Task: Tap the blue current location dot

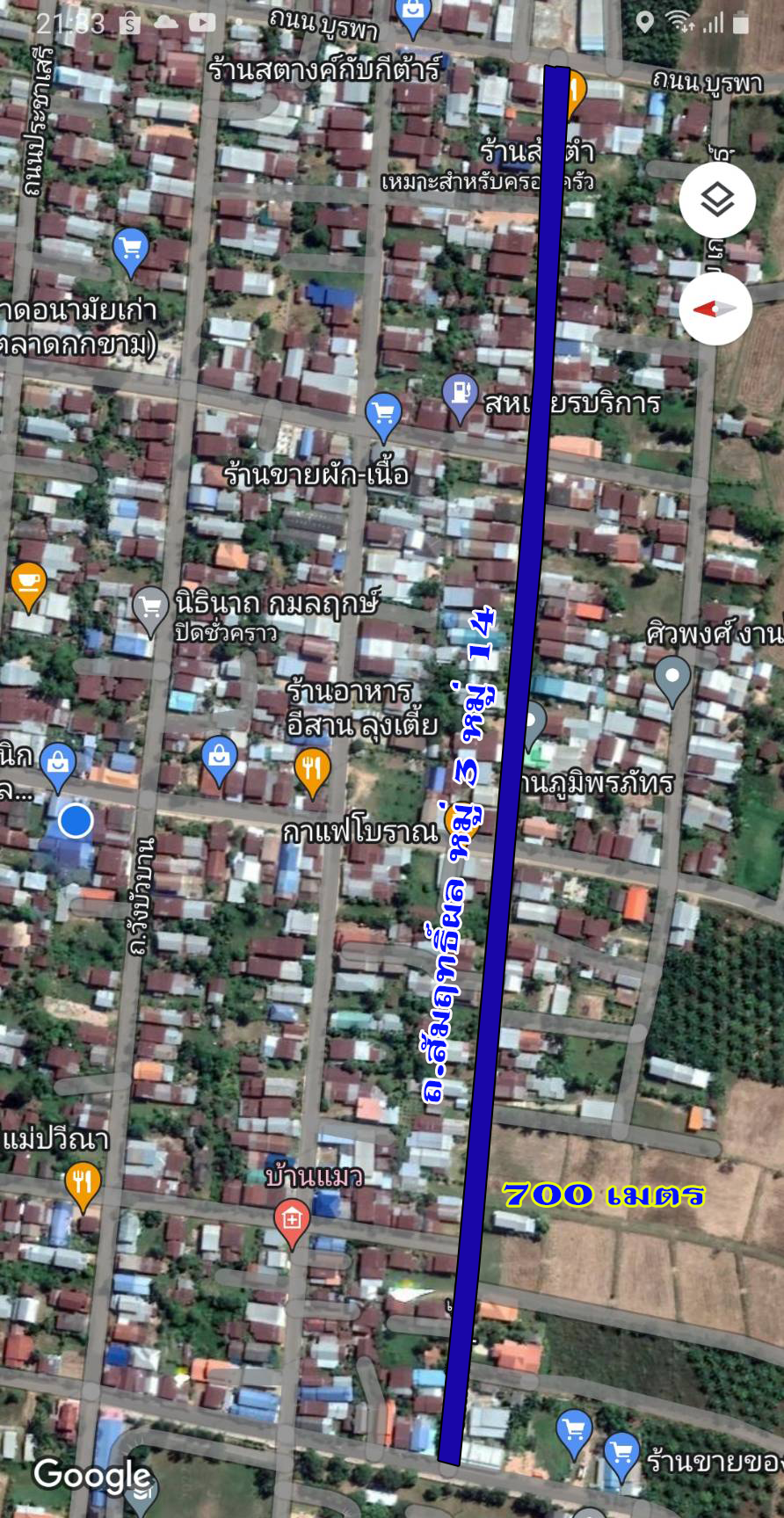Action: coord(76,821)
